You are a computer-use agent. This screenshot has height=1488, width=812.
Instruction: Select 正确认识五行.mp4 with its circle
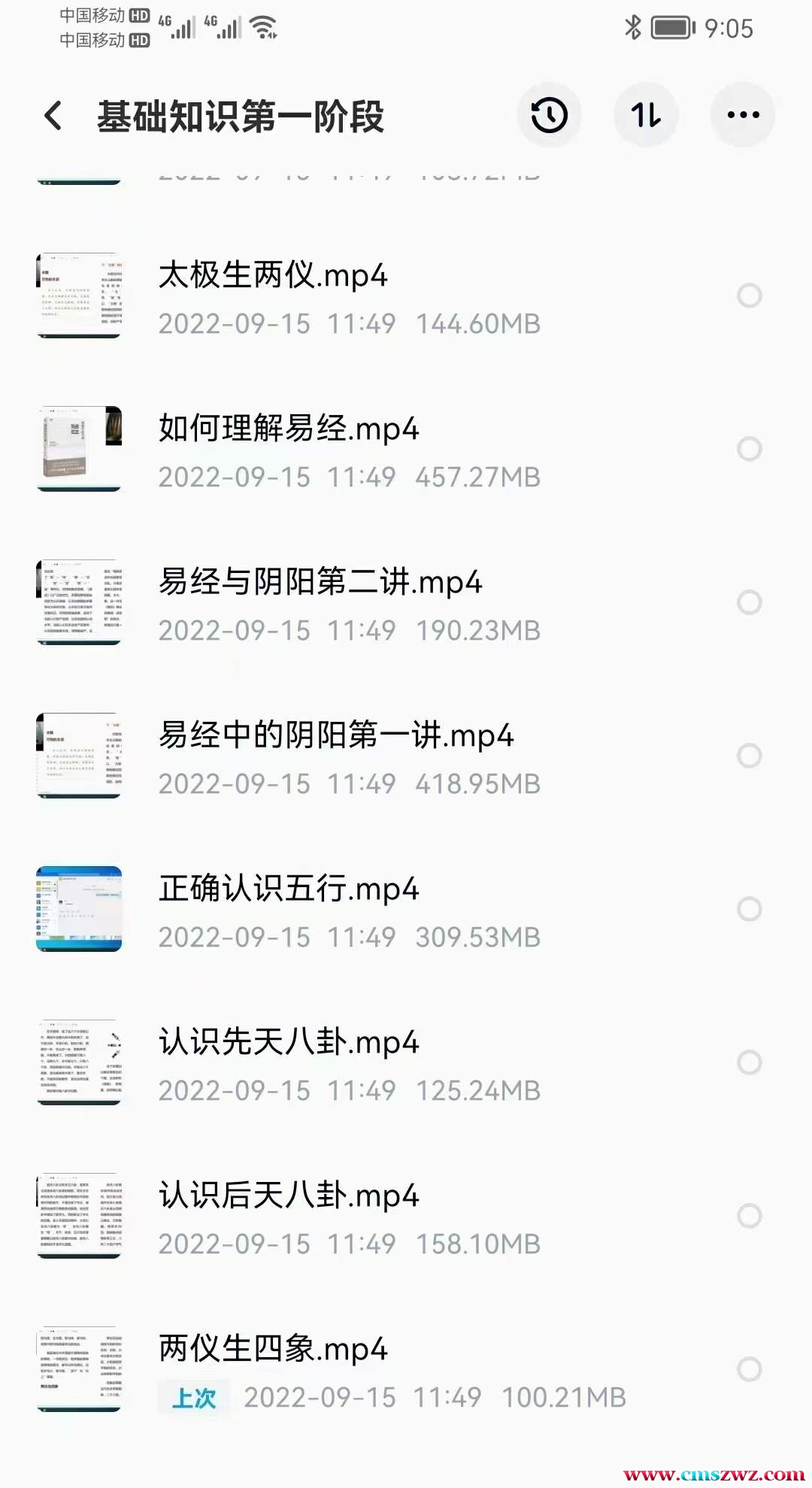[x=750, y=909]
